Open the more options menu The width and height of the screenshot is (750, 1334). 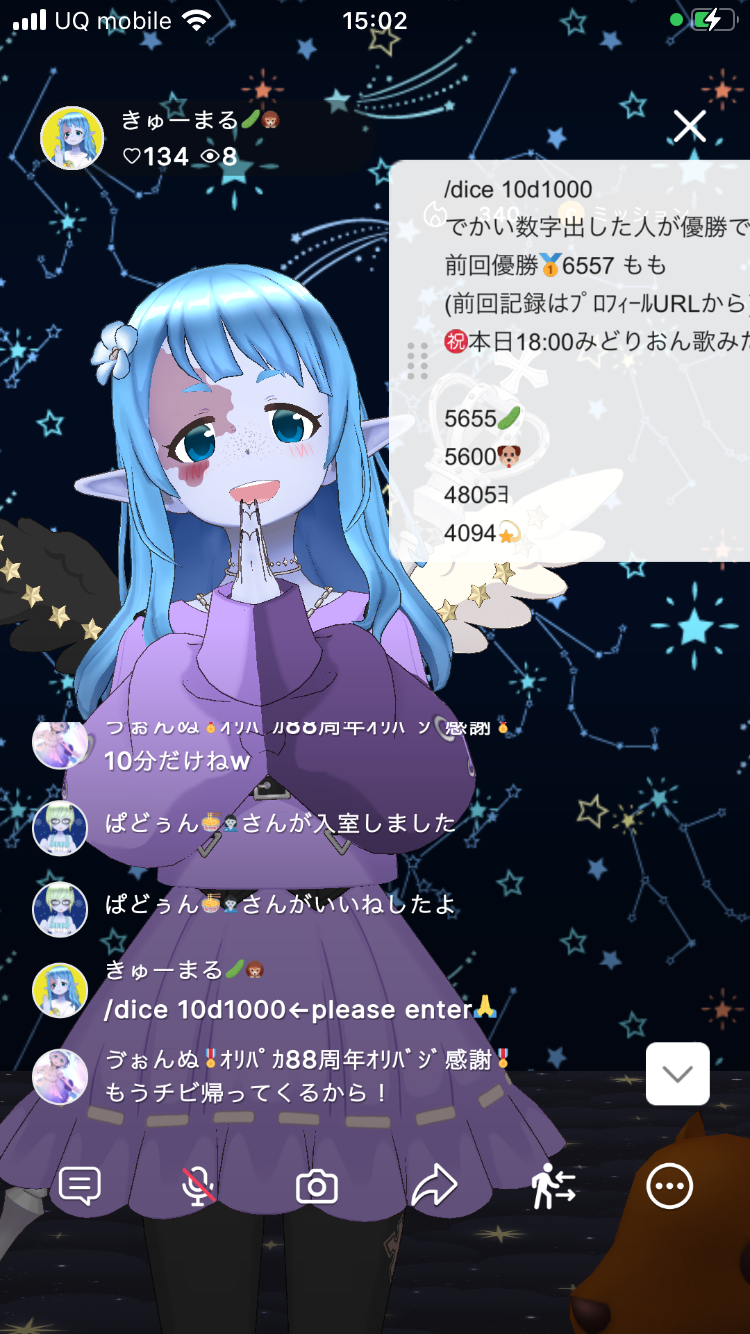669,1186
